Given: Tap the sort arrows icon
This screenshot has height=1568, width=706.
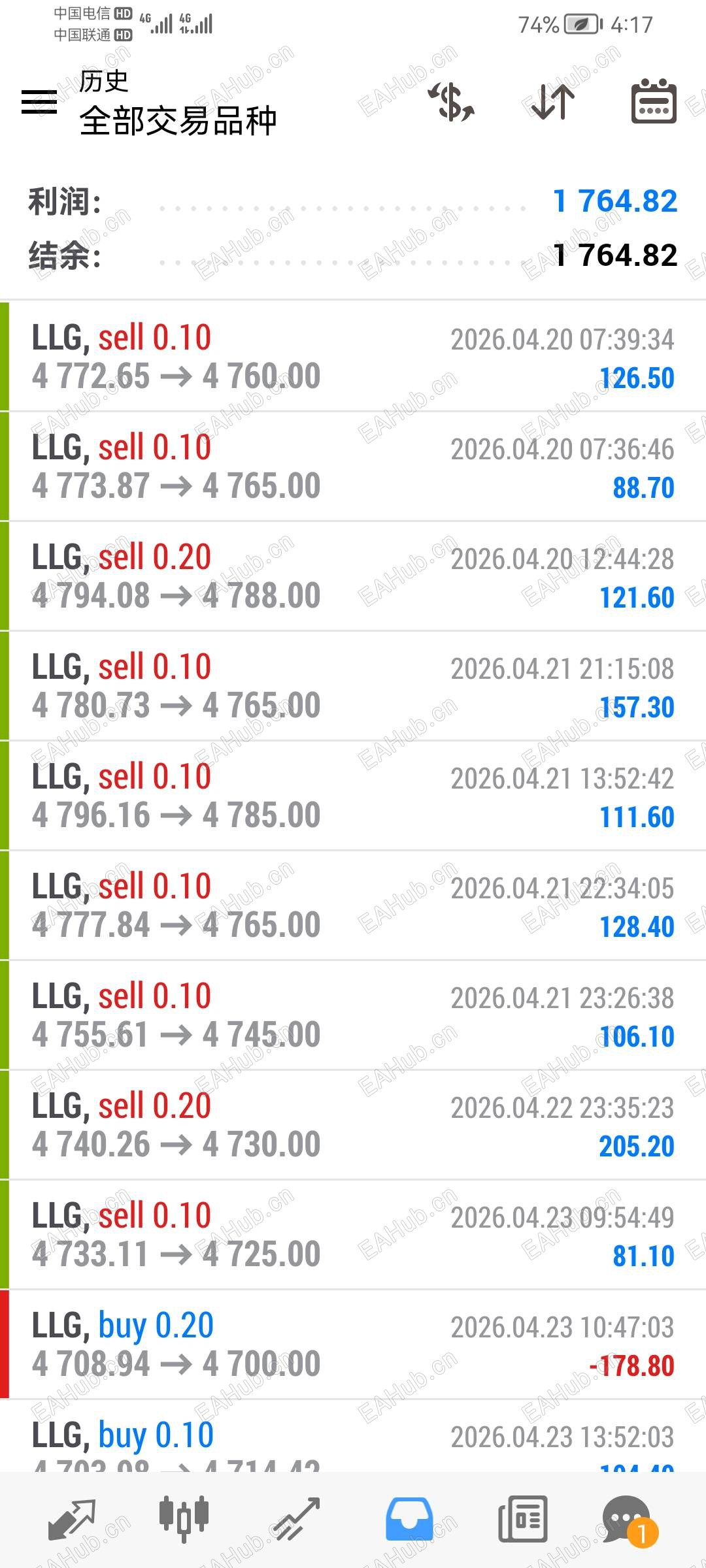Looking at the screenshot, I should click(552, 102).
